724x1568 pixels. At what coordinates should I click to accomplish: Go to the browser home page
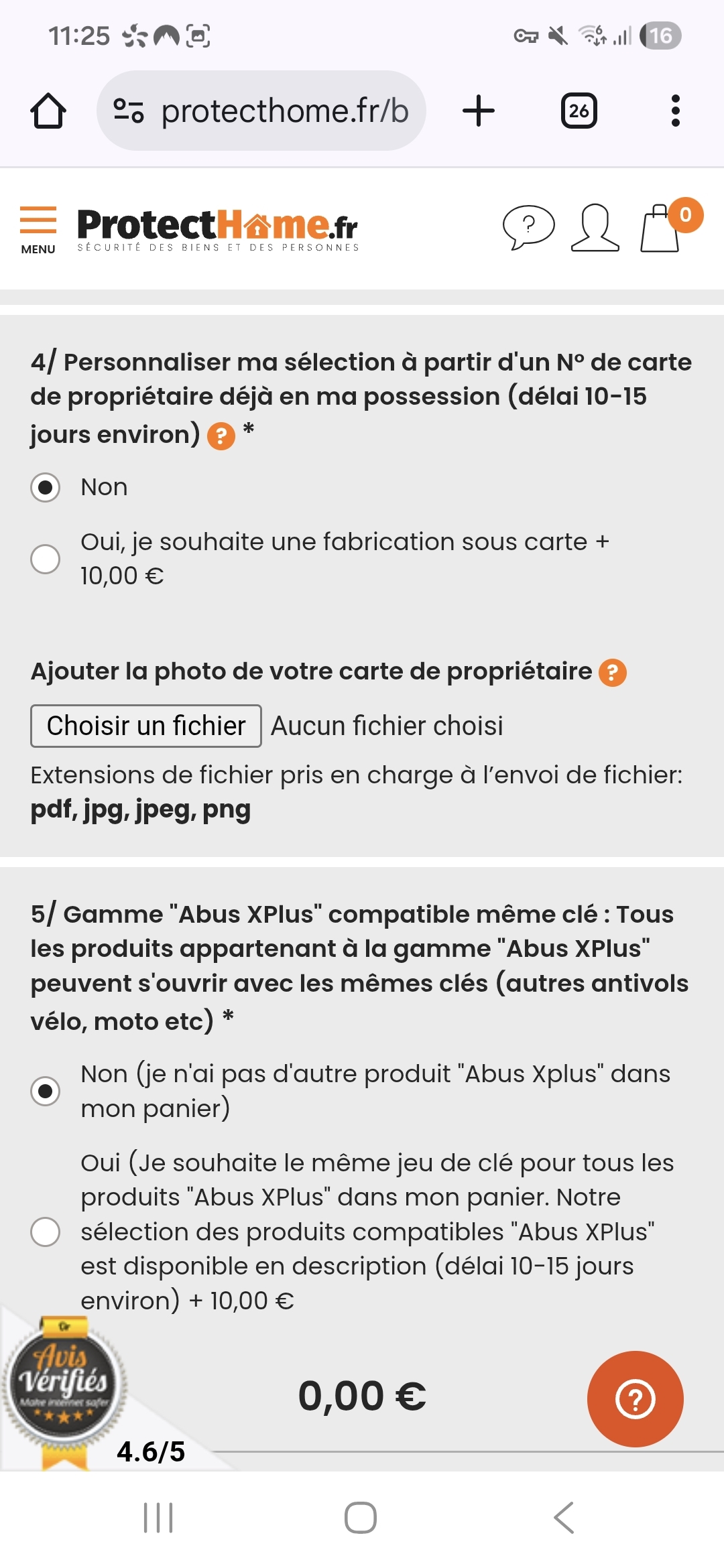point(48,111)
